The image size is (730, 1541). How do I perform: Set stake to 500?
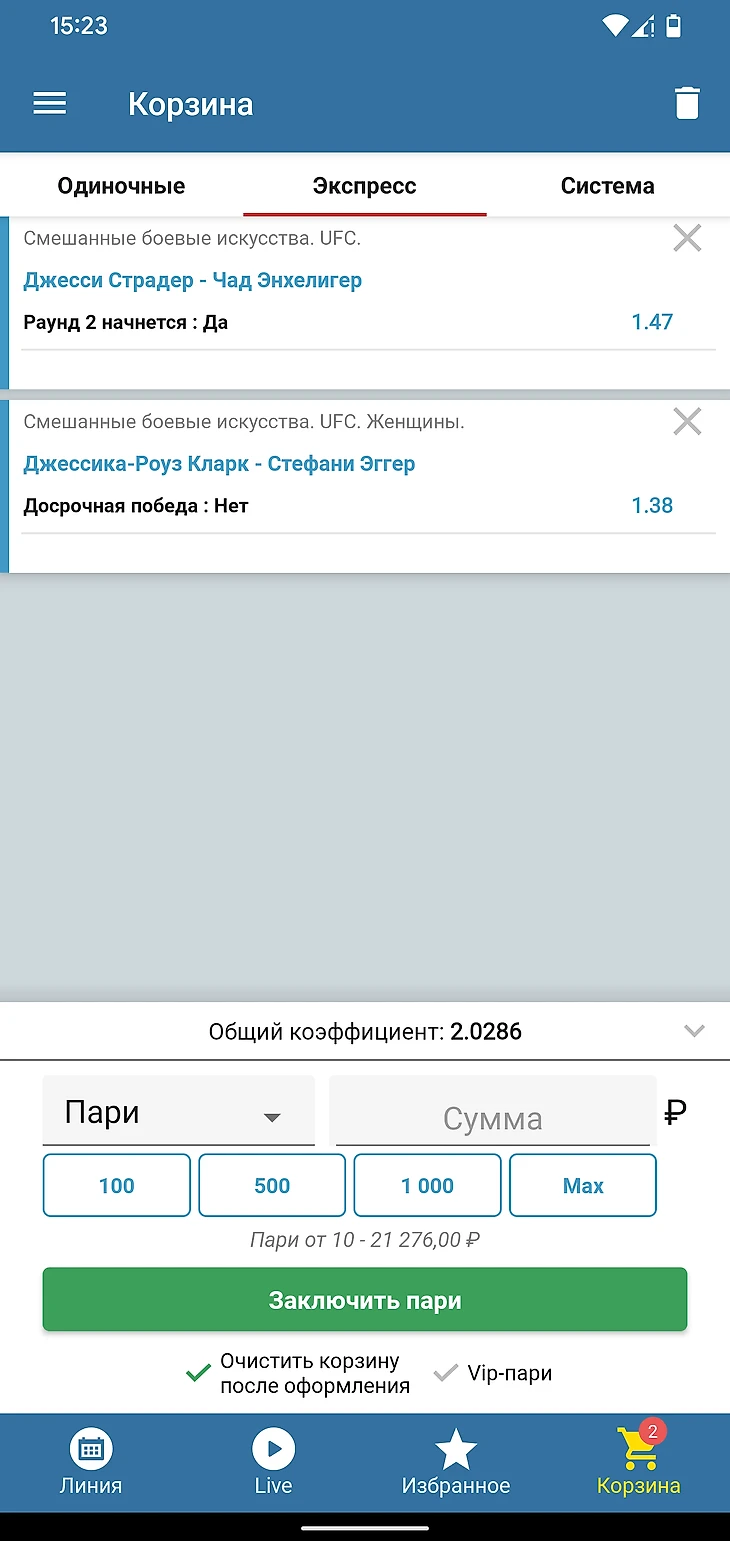coord(272,1186)
